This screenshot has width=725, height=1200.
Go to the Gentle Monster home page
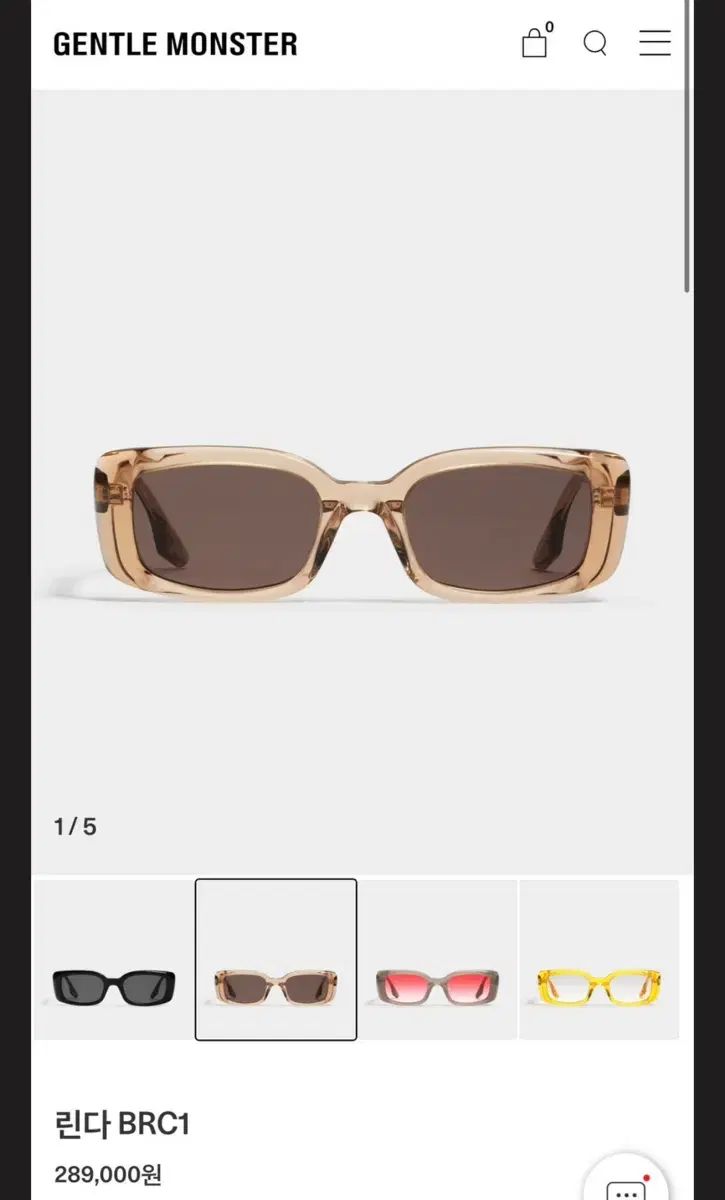175,44
